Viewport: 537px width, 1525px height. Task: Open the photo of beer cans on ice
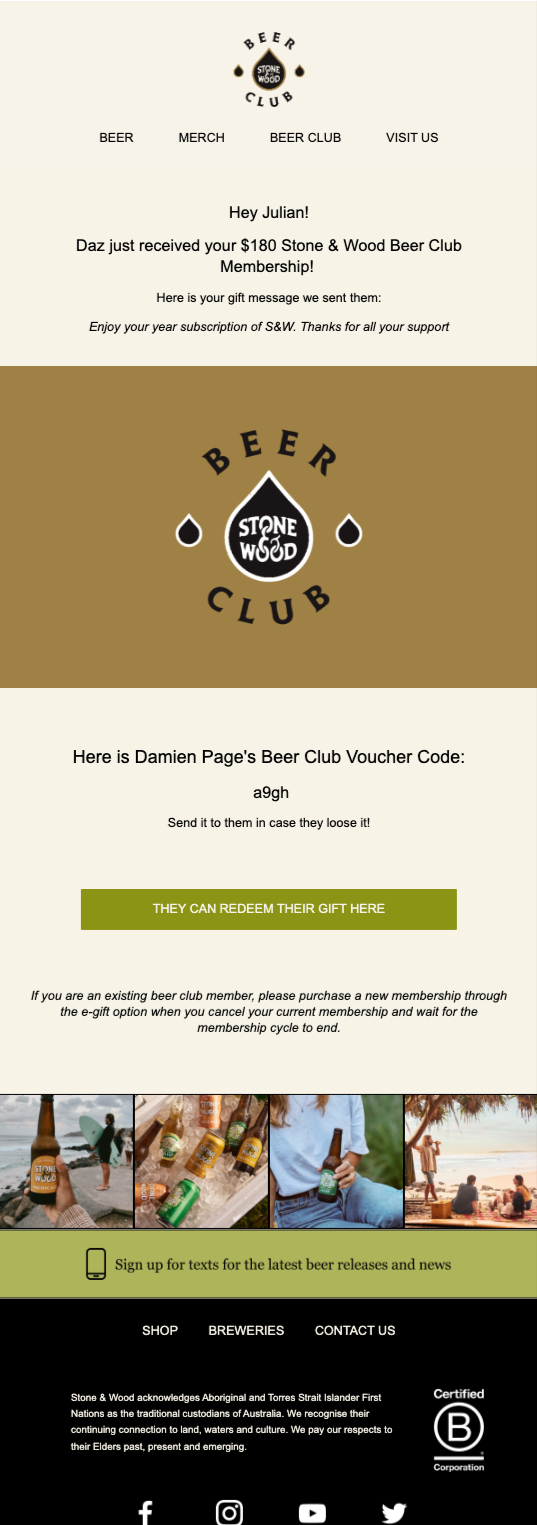tap(201, 1161)
